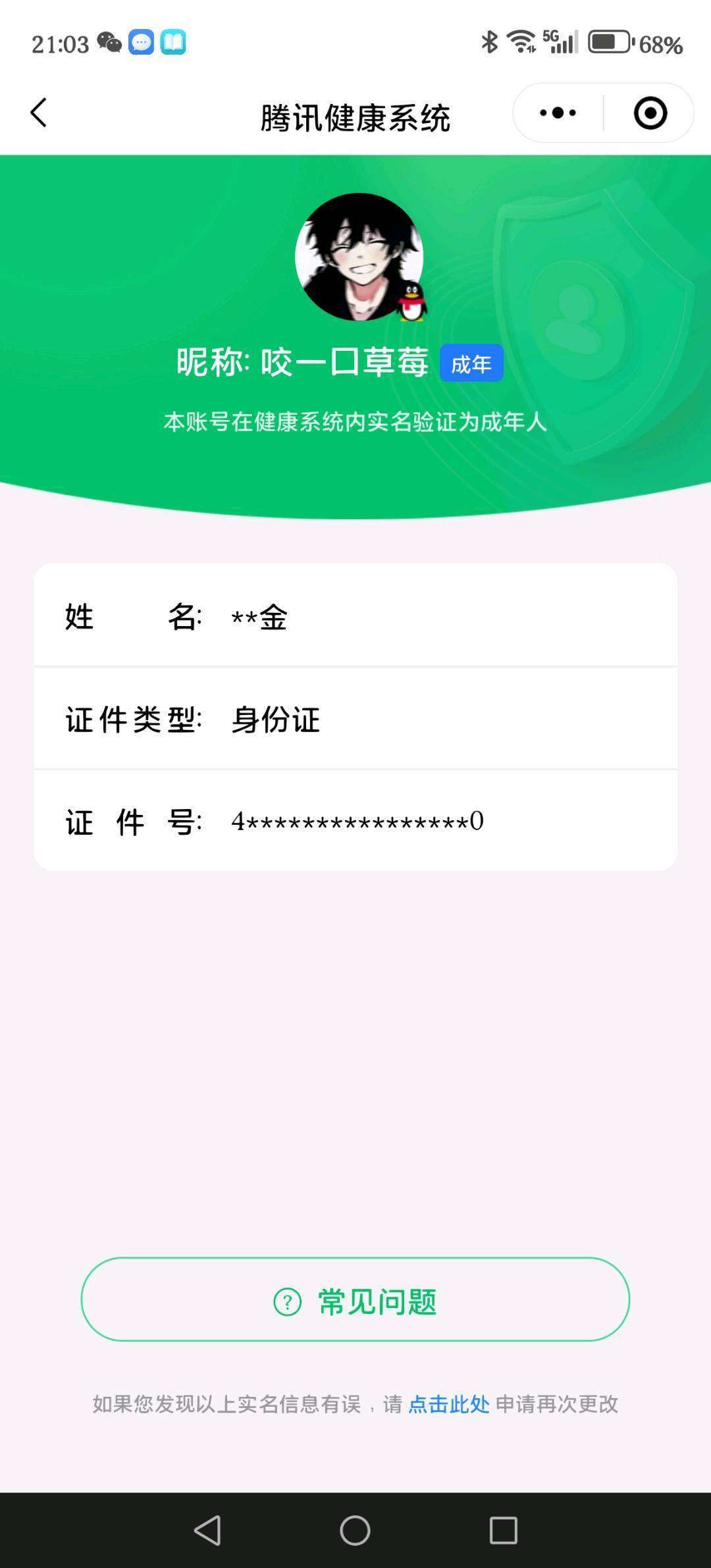Open 常见问题 FAQ button

pos(355,1299)
